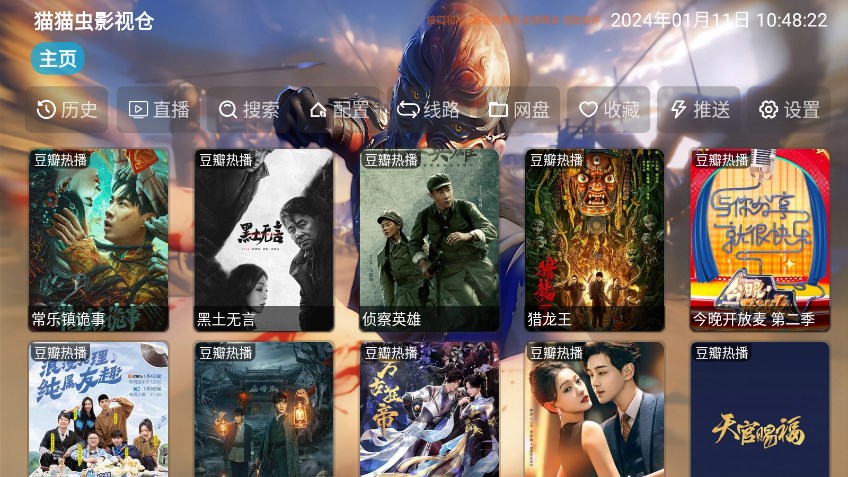The height and width of the screenshot is (477, 848).
Task: Select the 侦察英雄 movie card
Action: click(x=429, y=240)
